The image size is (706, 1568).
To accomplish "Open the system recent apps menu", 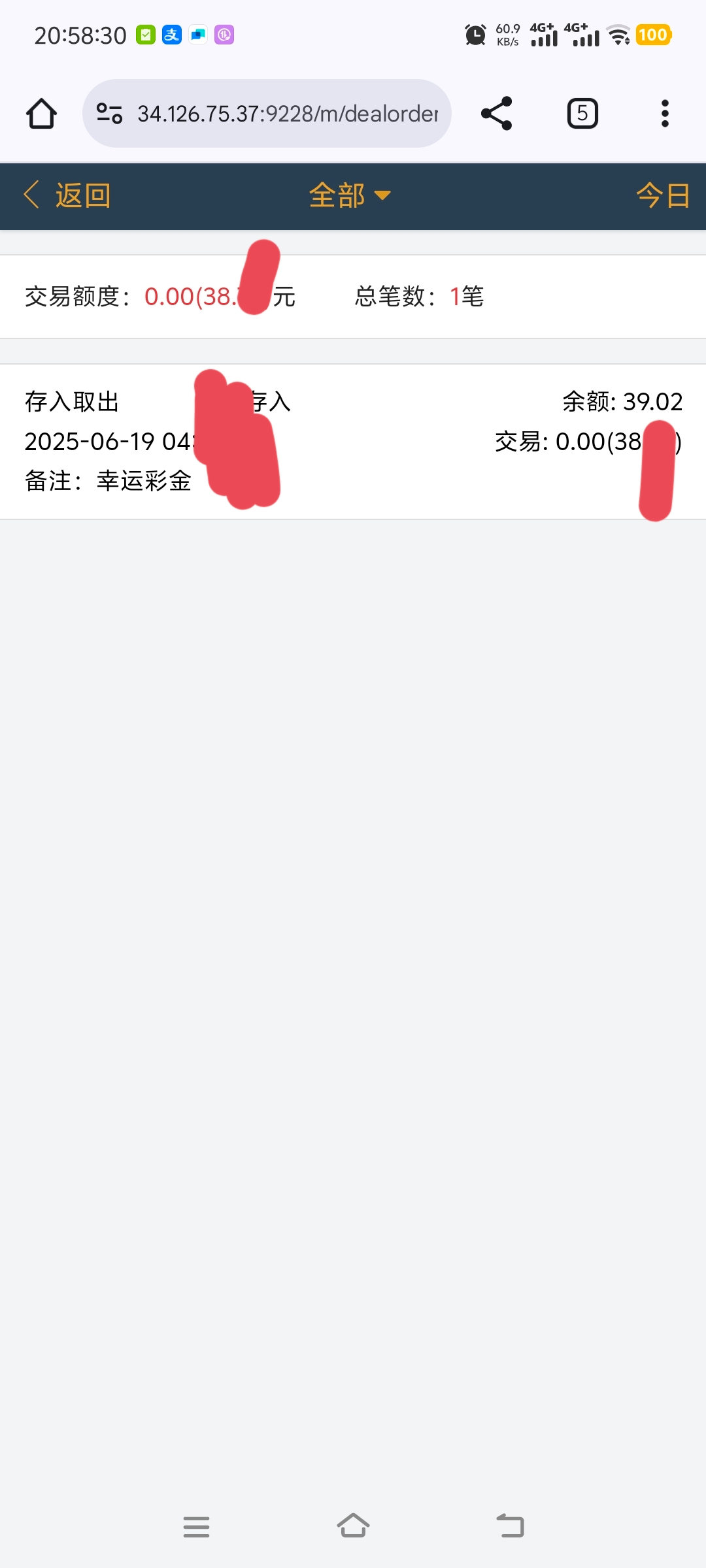I will coord(196,1527).
